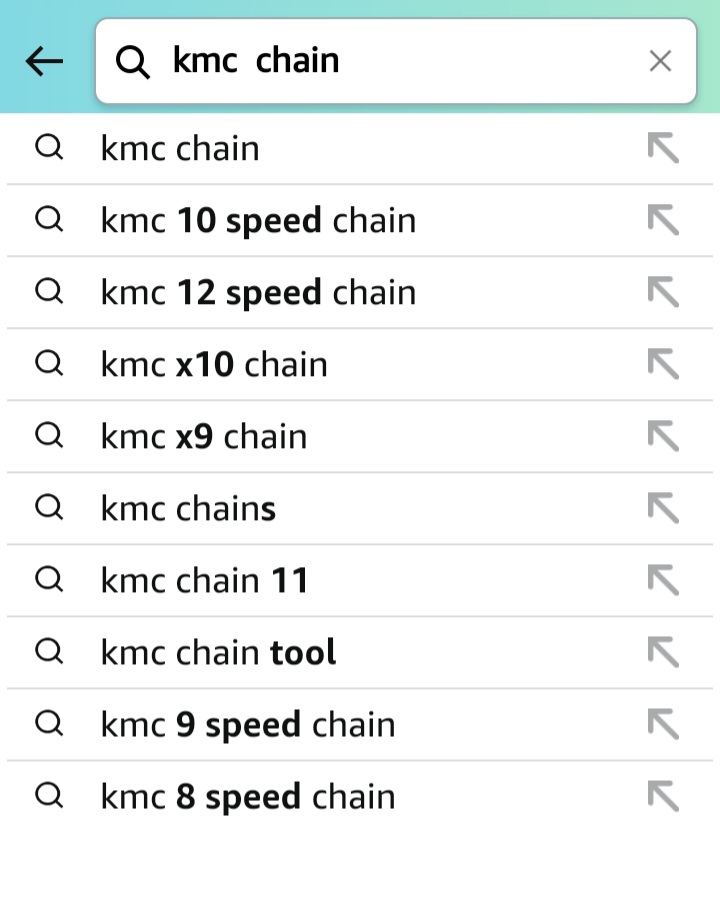Select the 'kmc chains' suggestion
Viewport: 720px width, 906px height.
tap(188, 509)
